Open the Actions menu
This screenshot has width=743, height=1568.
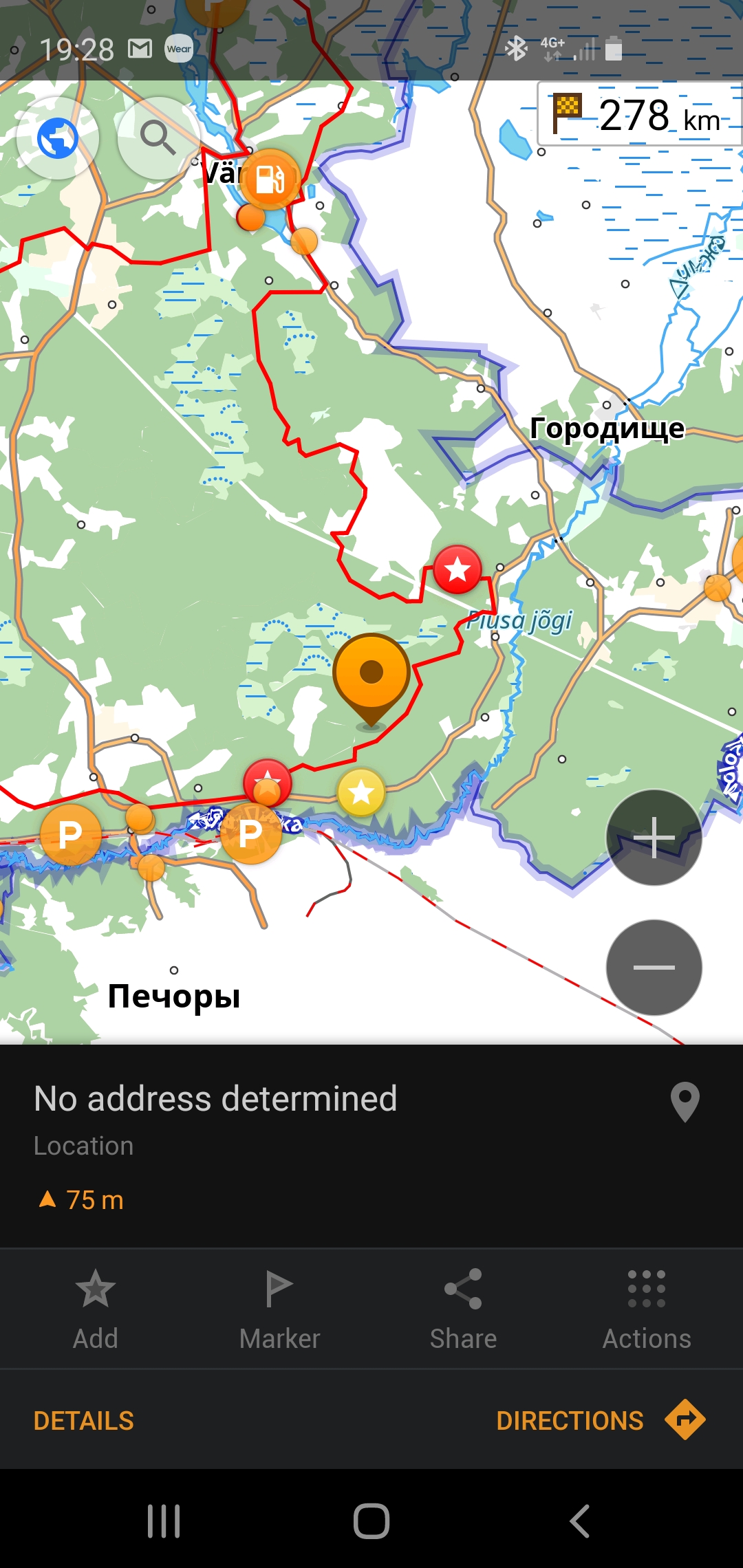point(647,1309)
